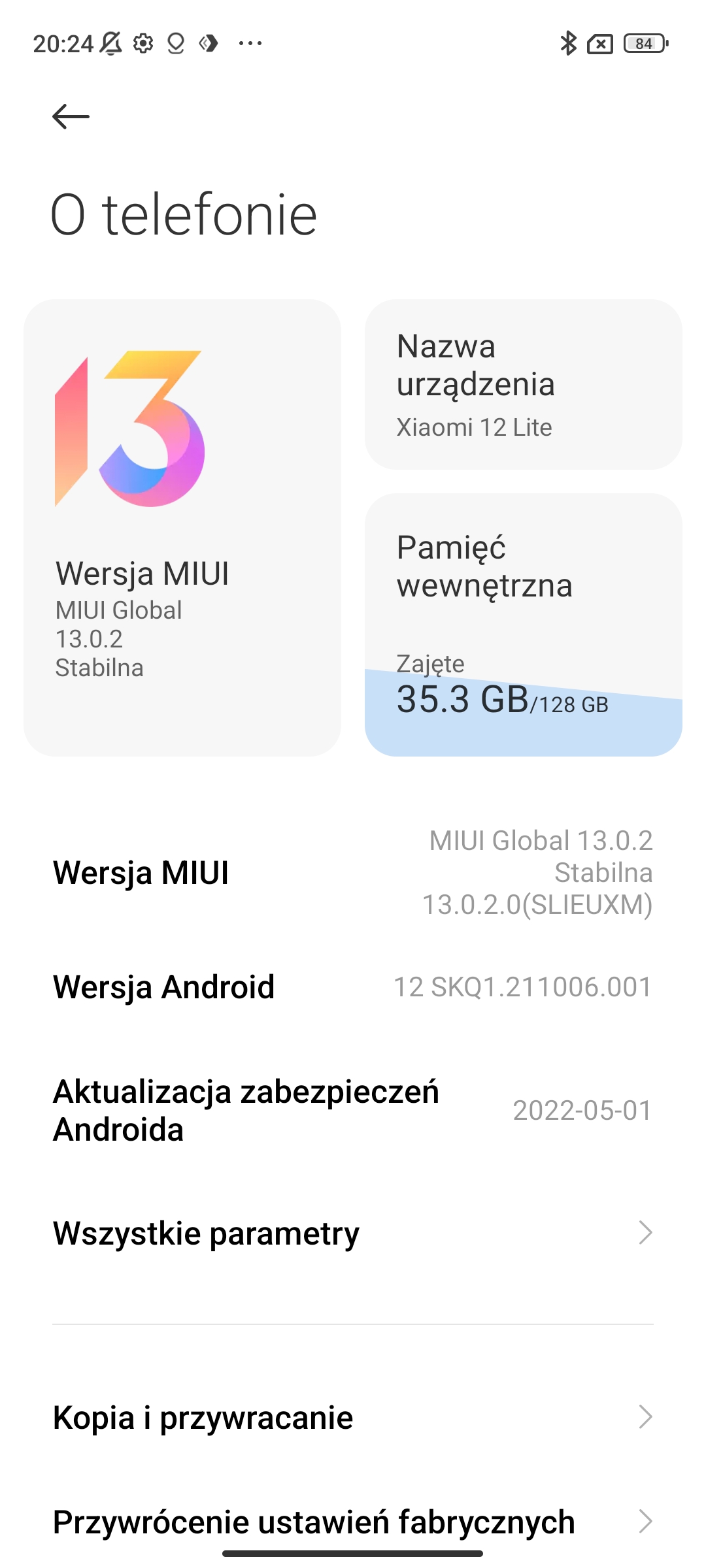Open Wszystkie parametry
Image resolution: width=706 pixels, height=1568 pixels.
coord(353,1233)
